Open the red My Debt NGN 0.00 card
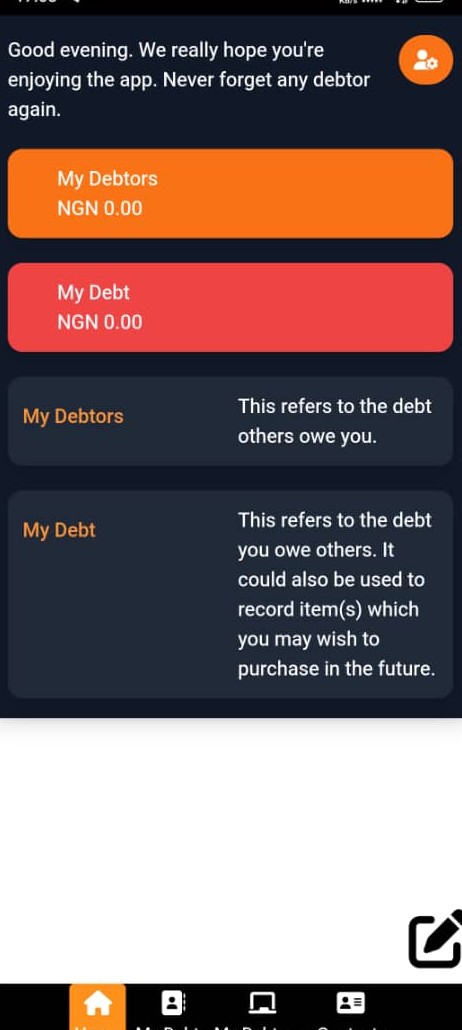This screenshot has height=1030, width=462. tap(230, 307)
